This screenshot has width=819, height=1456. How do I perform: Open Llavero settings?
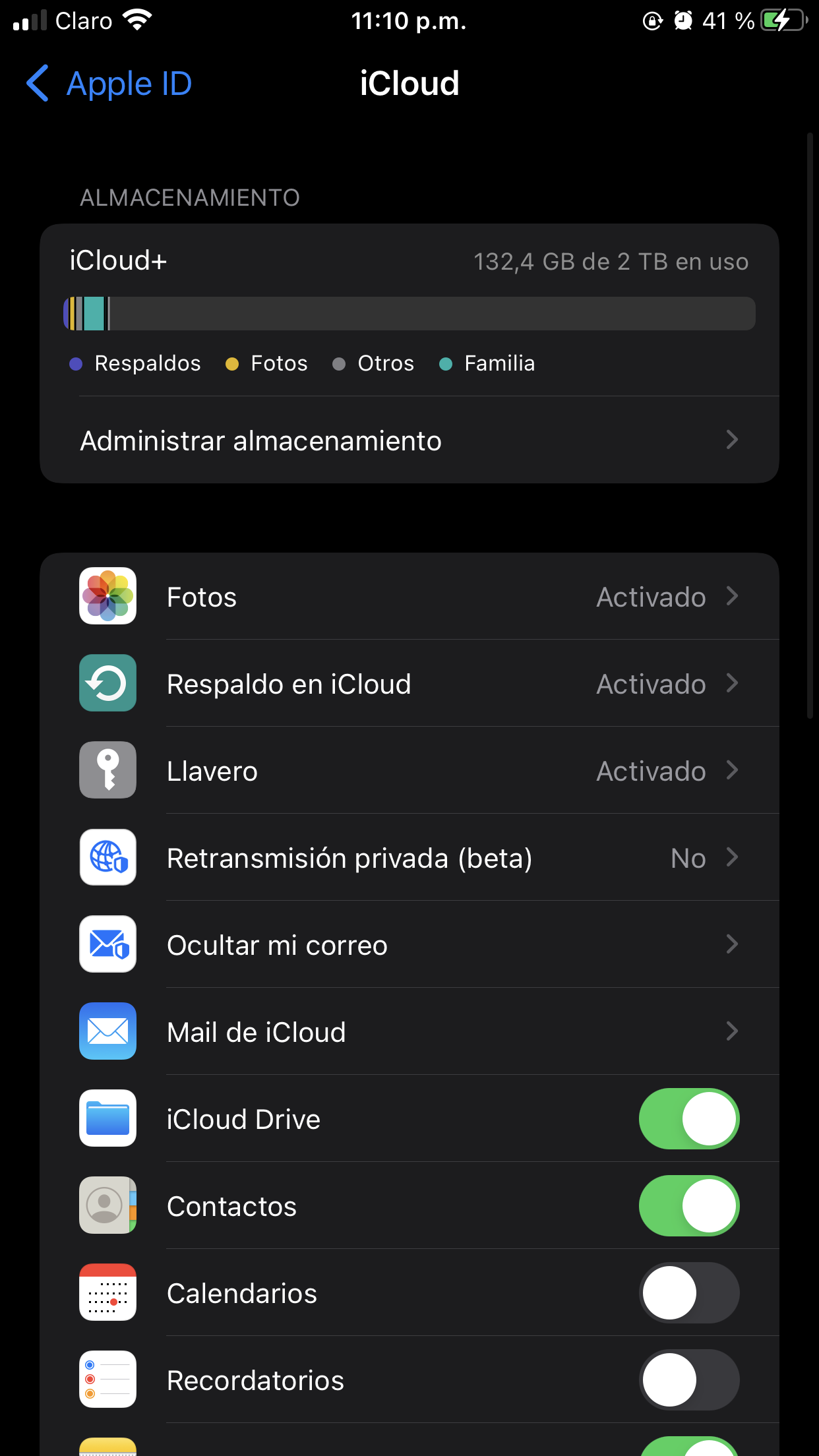point(409,771)
